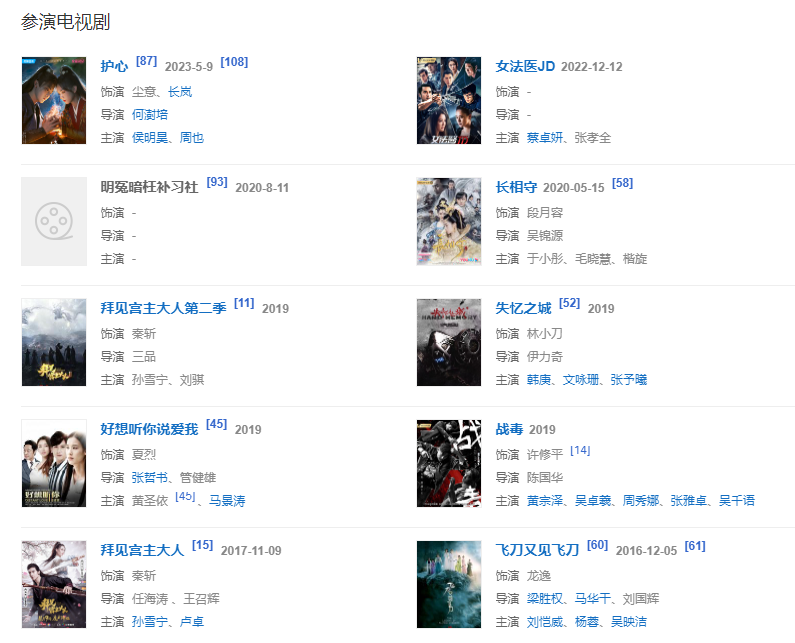Viewport: 795px width, 643px height.
Task: Open the 女法医JD title link
Action: (525, 66)
